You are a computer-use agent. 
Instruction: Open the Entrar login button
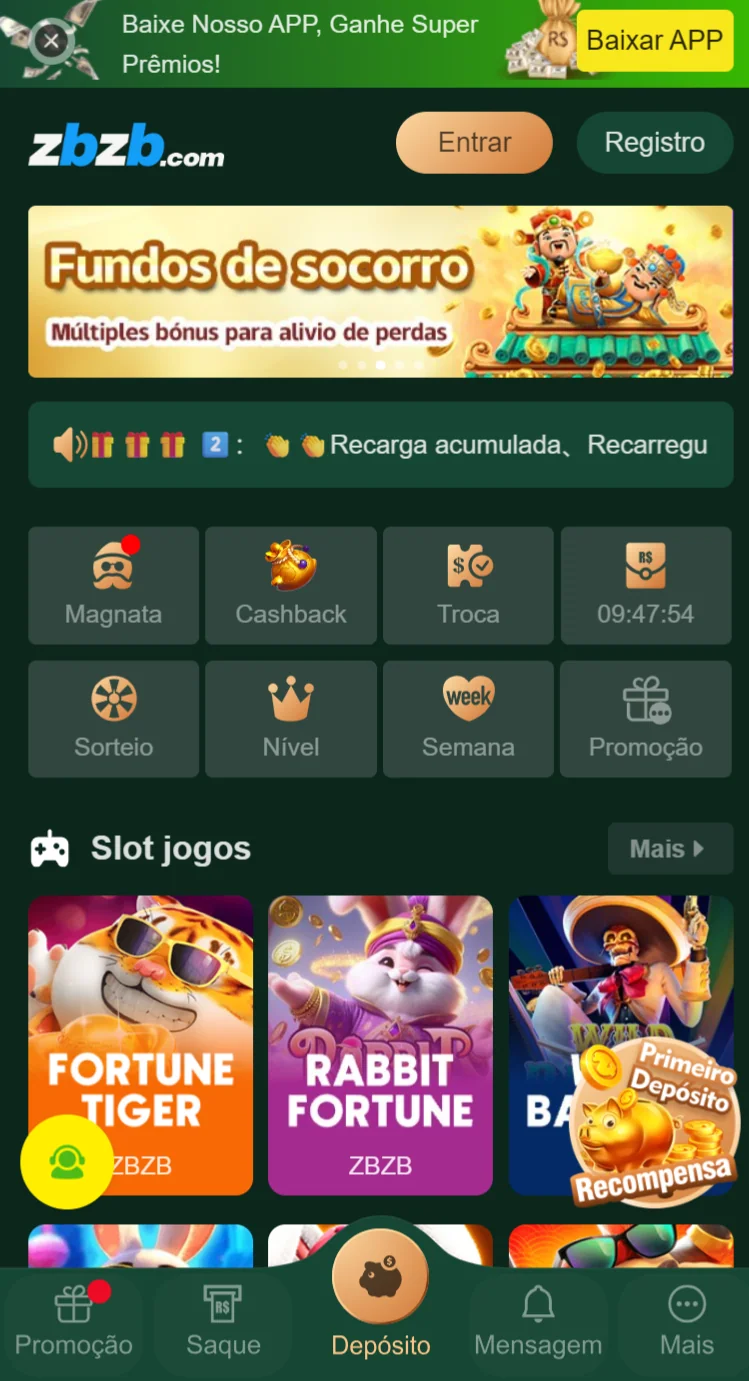[x=474, y=143]
